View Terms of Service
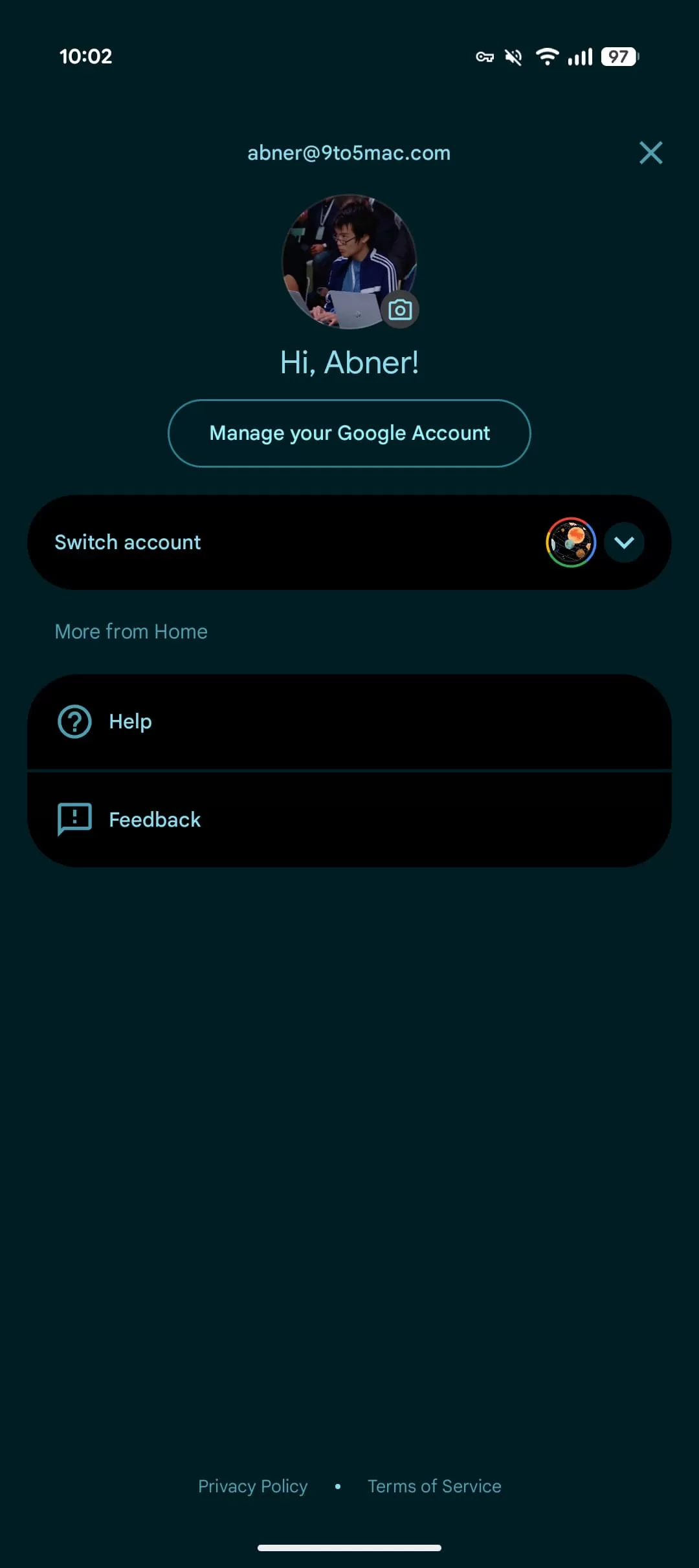 tap(434, 1486)
